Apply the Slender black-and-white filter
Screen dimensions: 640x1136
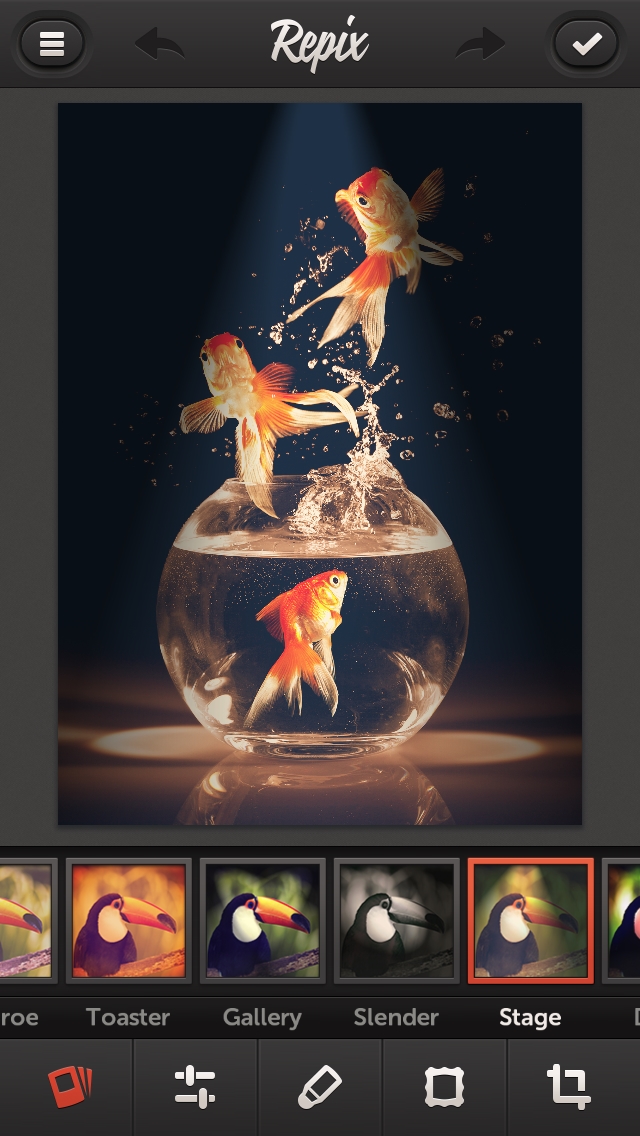click(396, 921)
